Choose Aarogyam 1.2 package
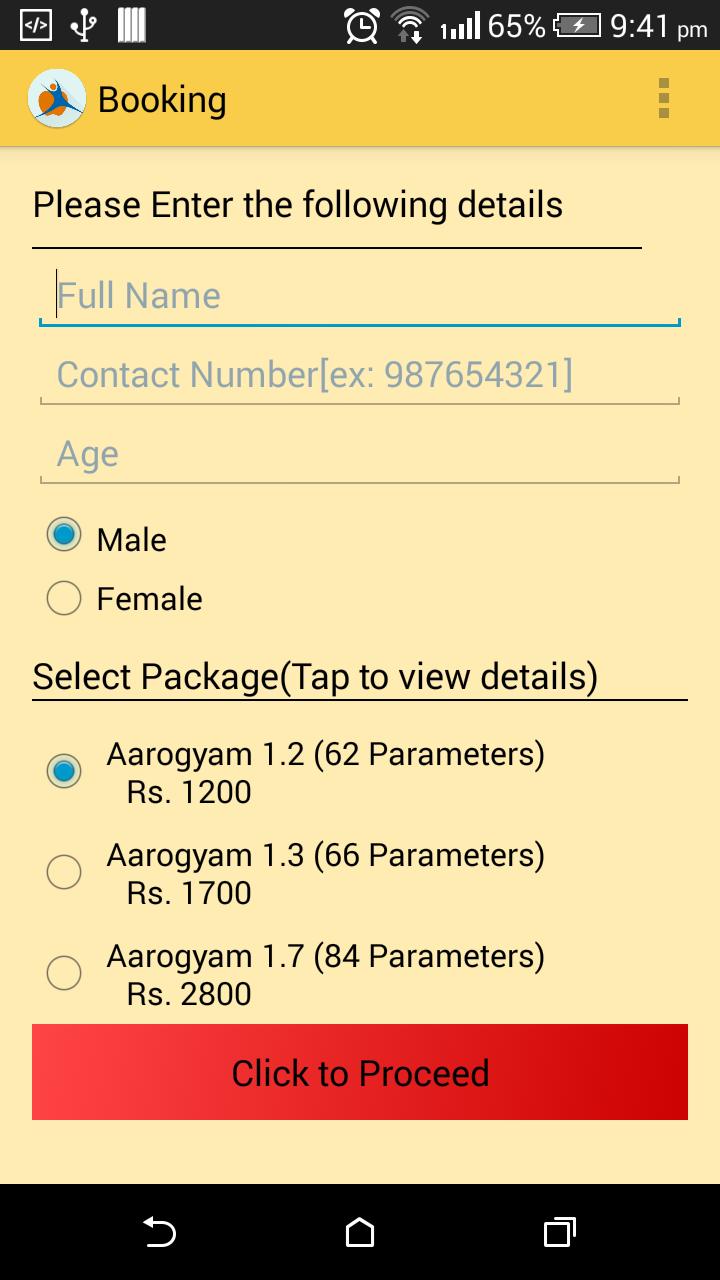720x1280 pixels. (65, 771)
